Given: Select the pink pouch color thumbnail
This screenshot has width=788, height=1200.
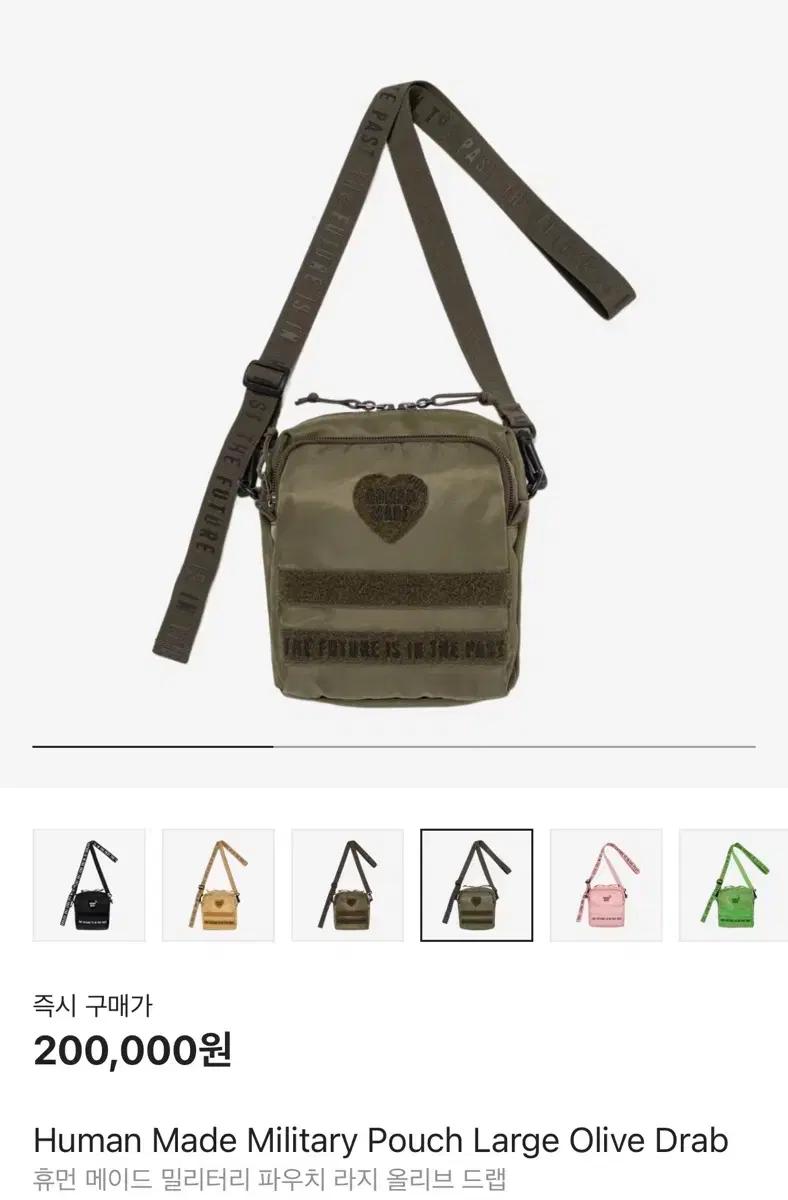Looking at the screenshot, I should click(x=606, y=885).
